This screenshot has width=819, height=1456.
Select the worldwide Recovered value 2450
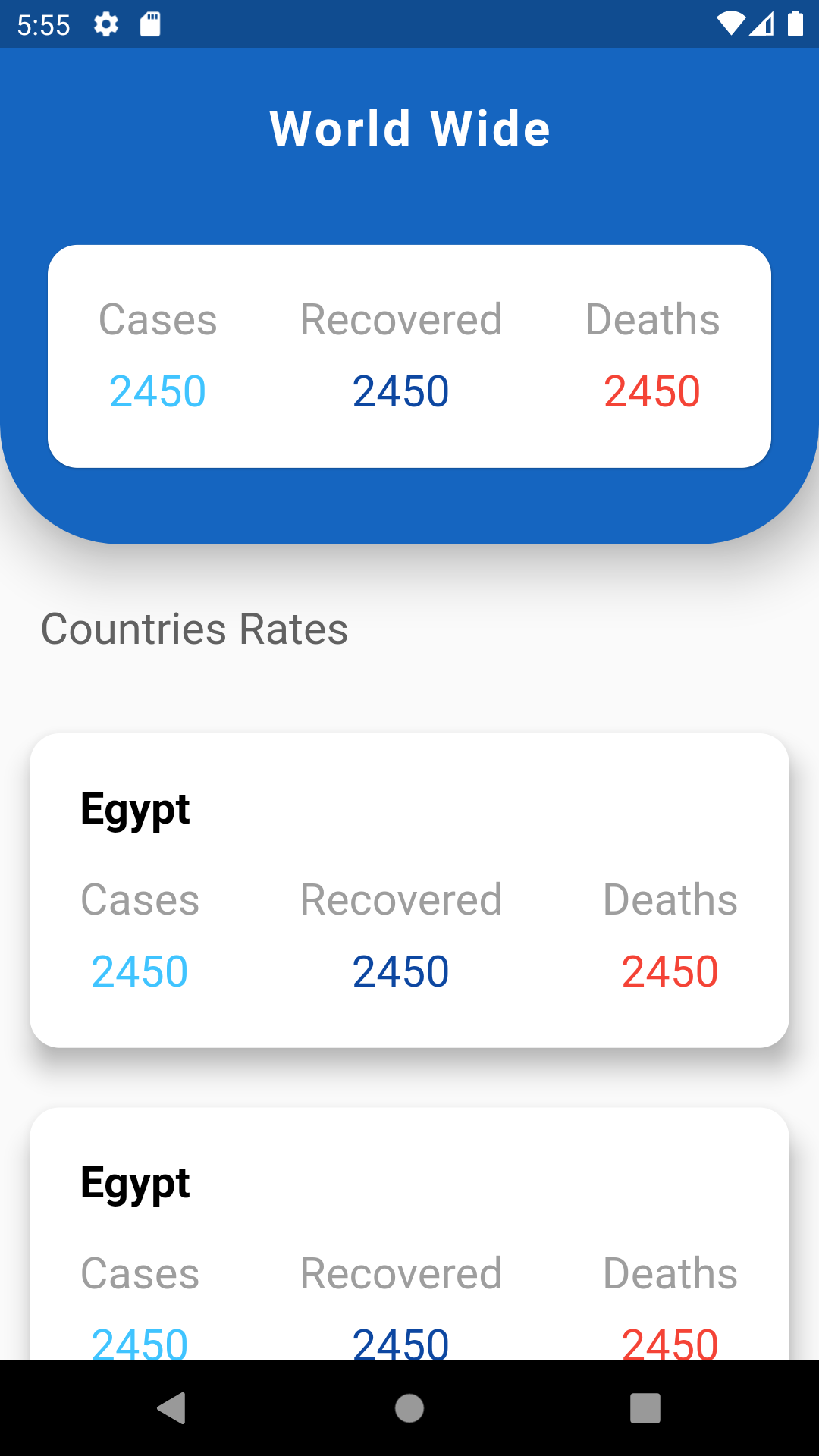click(401, 391)
